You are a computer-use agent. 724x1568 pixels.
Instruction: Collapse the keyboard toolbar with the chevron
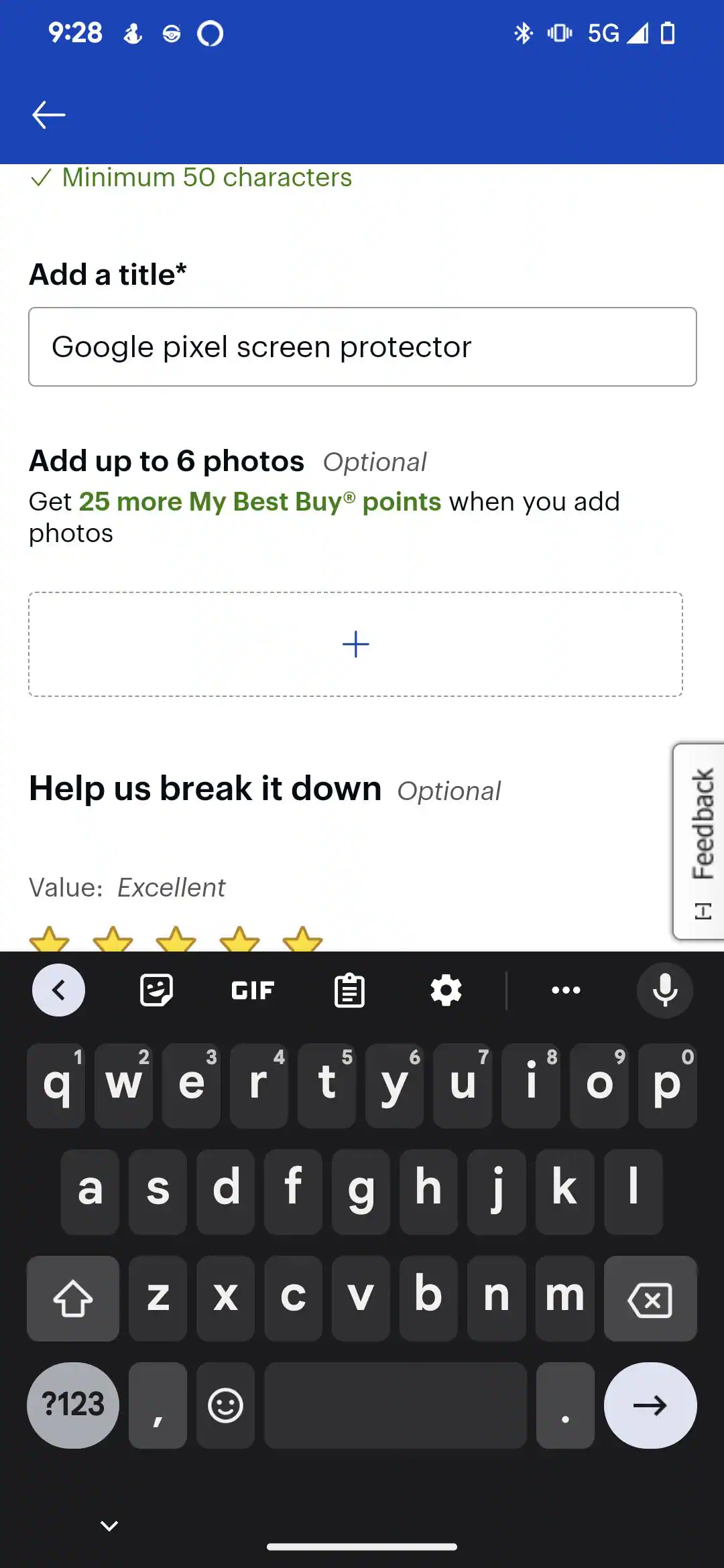click(x=59, y=990)
